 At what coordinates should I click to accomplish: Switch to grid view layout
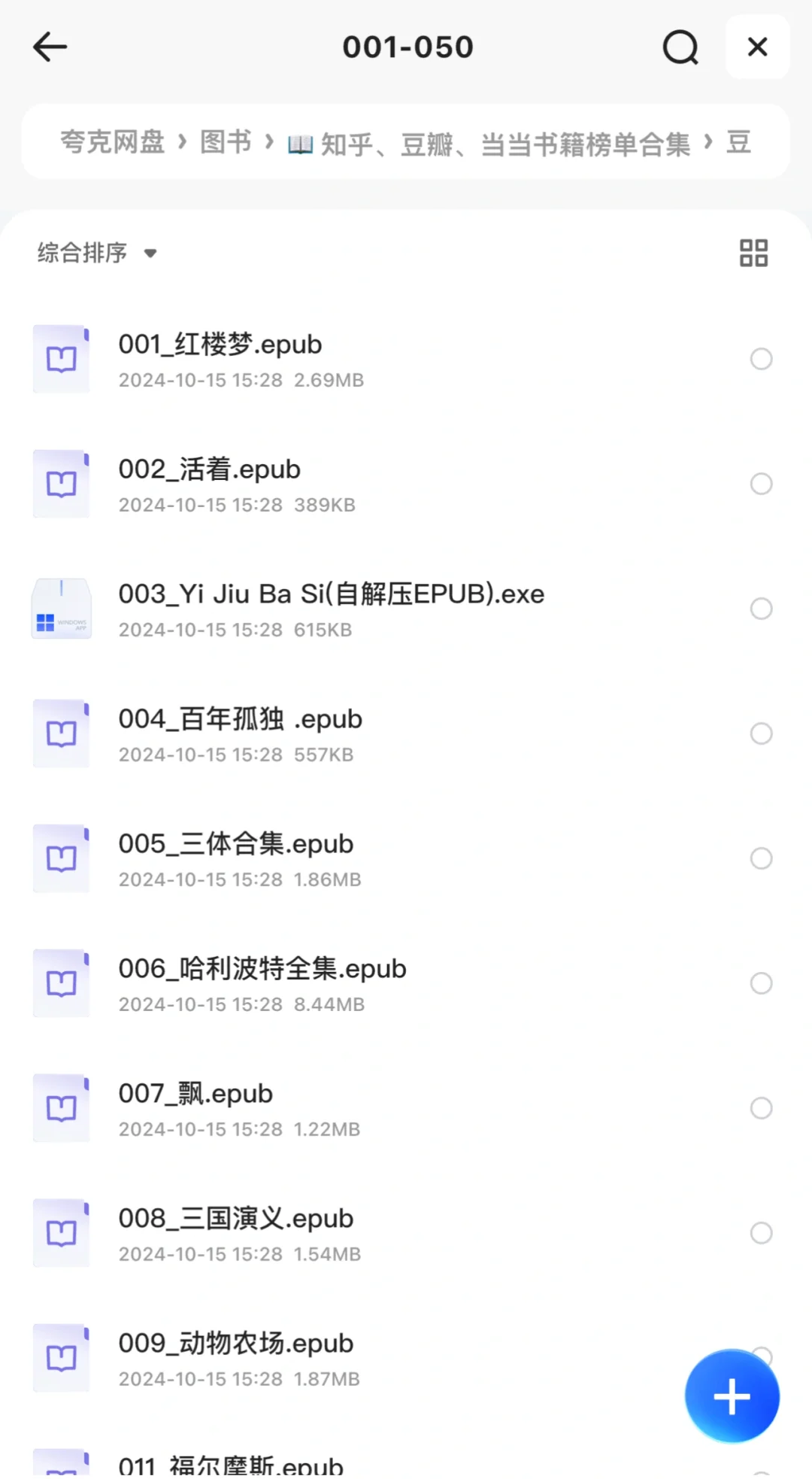(753, 253)
